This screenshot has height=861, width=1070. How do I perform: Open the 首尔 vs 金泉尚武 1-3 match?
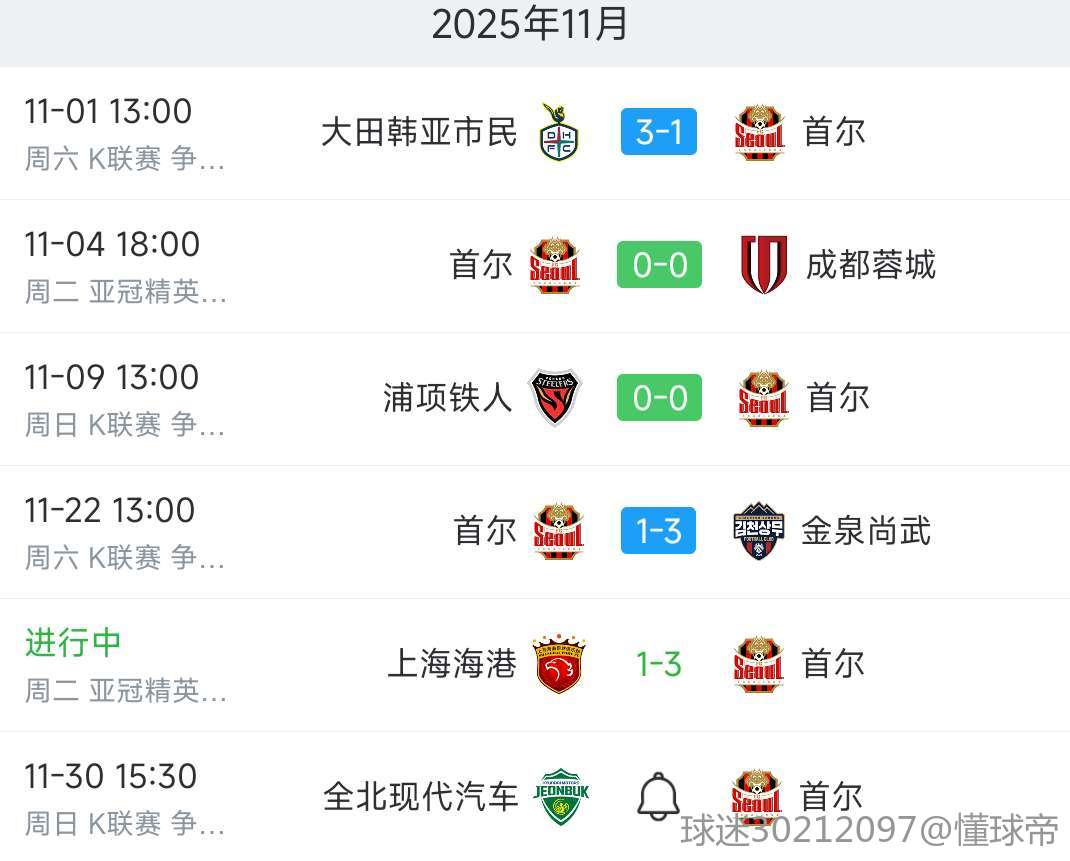click(658, 531)
